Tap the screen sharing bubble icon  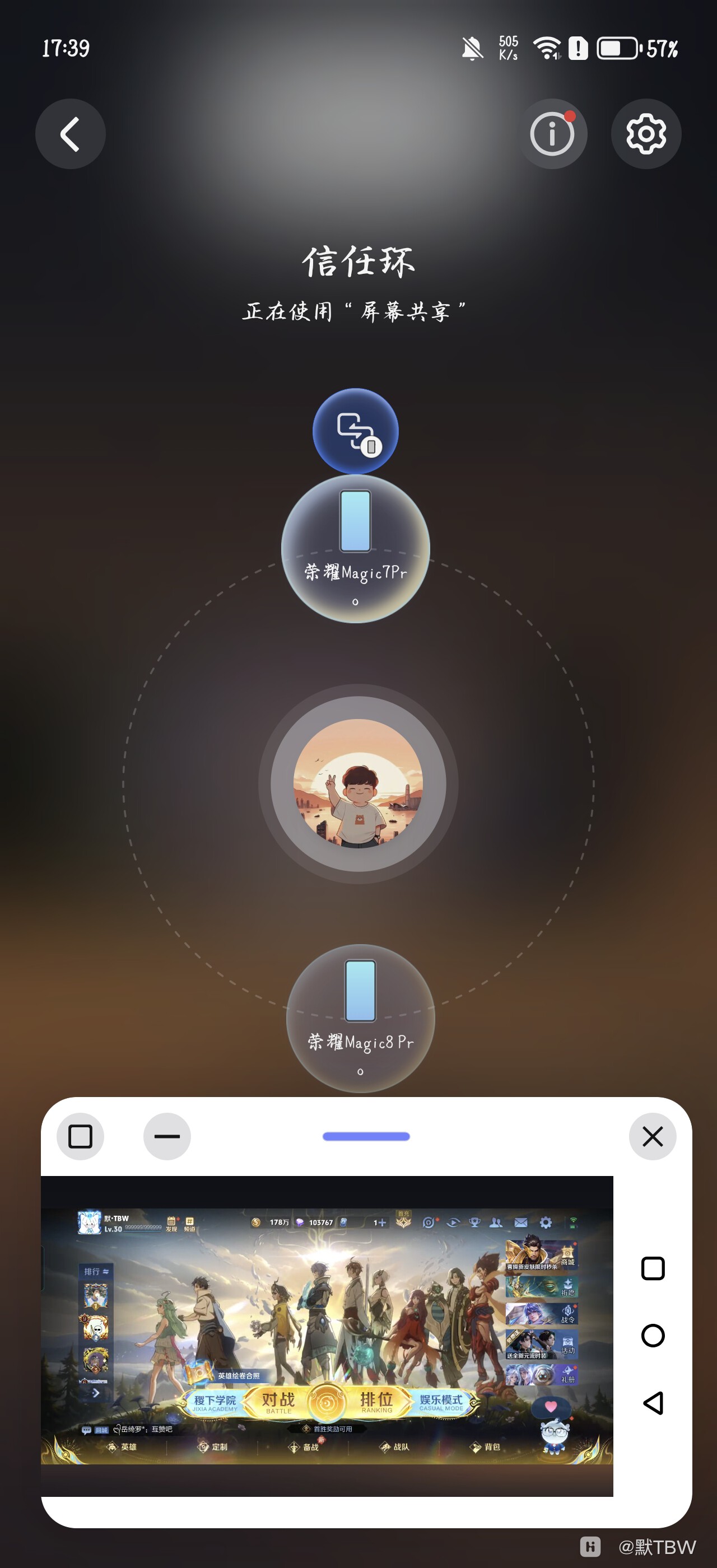(356, 431)
